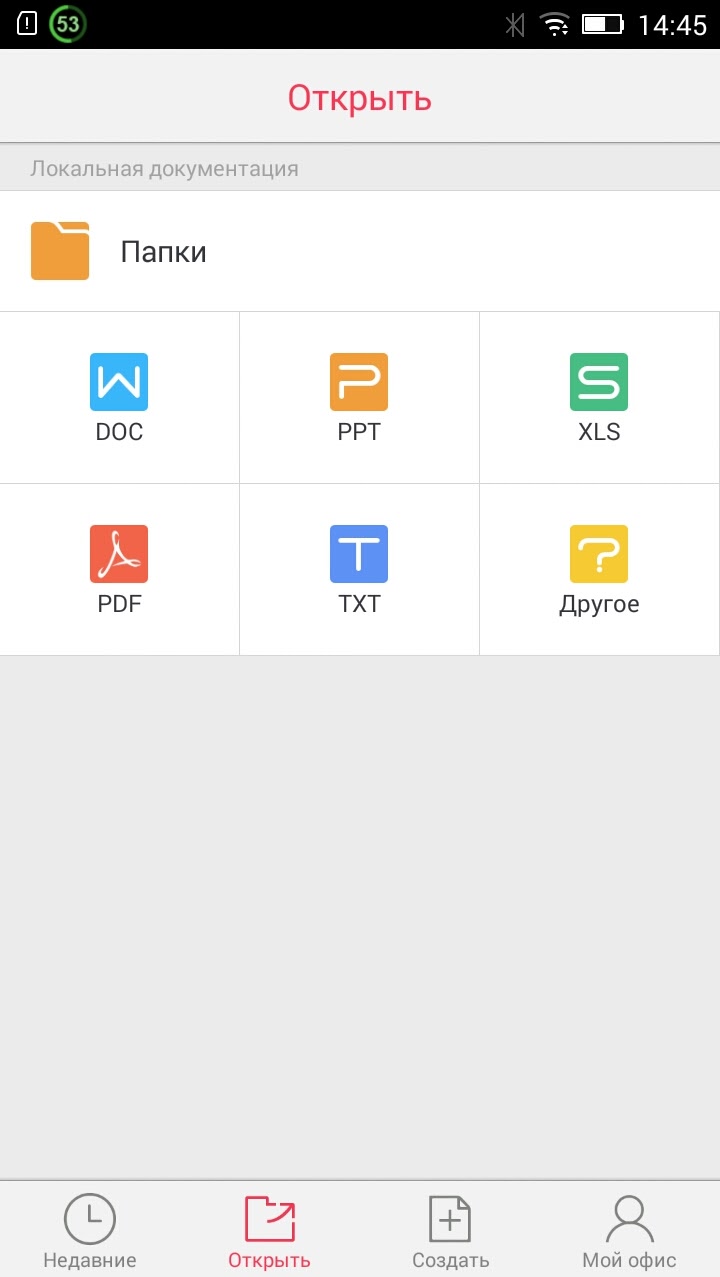Go to the Создать tab
Screen dimensions: 720x1277
[450, 1231]
